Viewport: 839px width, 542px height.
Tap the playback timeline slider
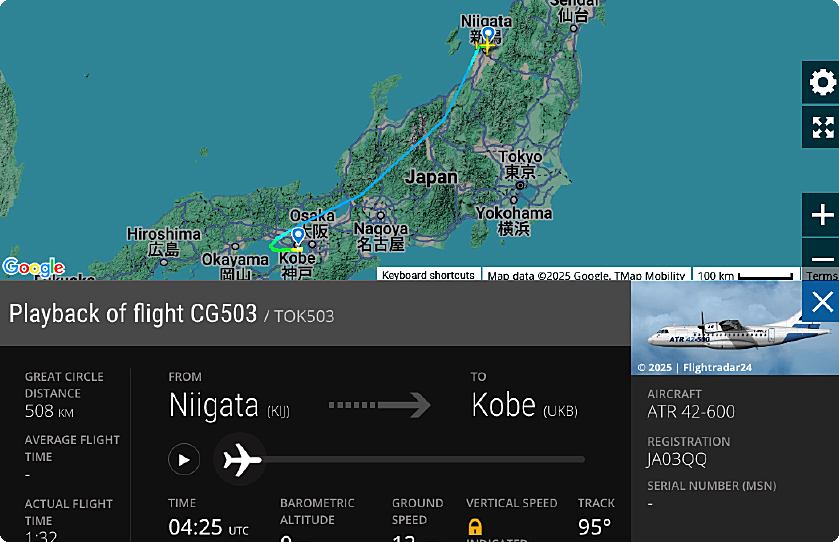tap(420, 460)
